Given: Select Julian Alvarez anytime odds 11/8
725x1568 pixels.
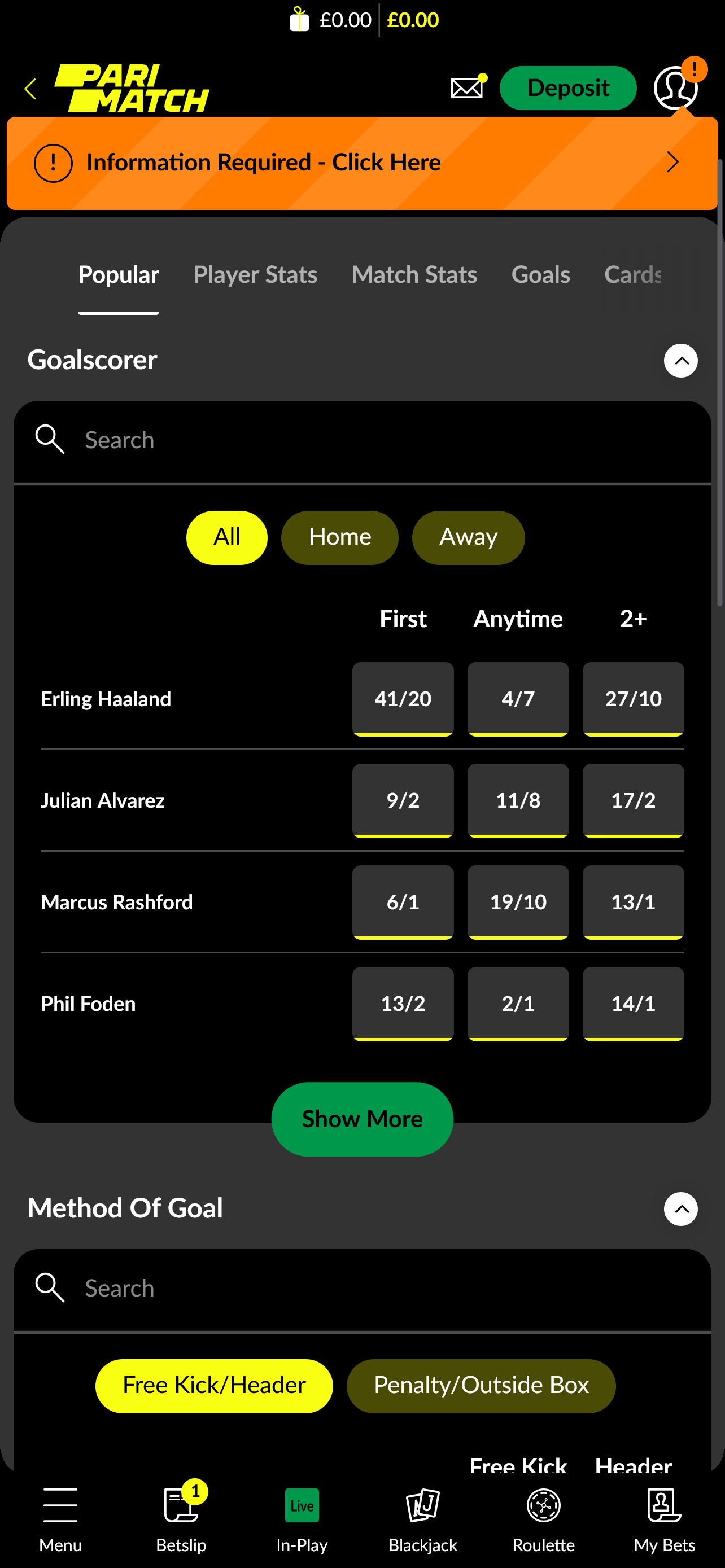Looking at the screenshot, I should click(x=517, y=800).
